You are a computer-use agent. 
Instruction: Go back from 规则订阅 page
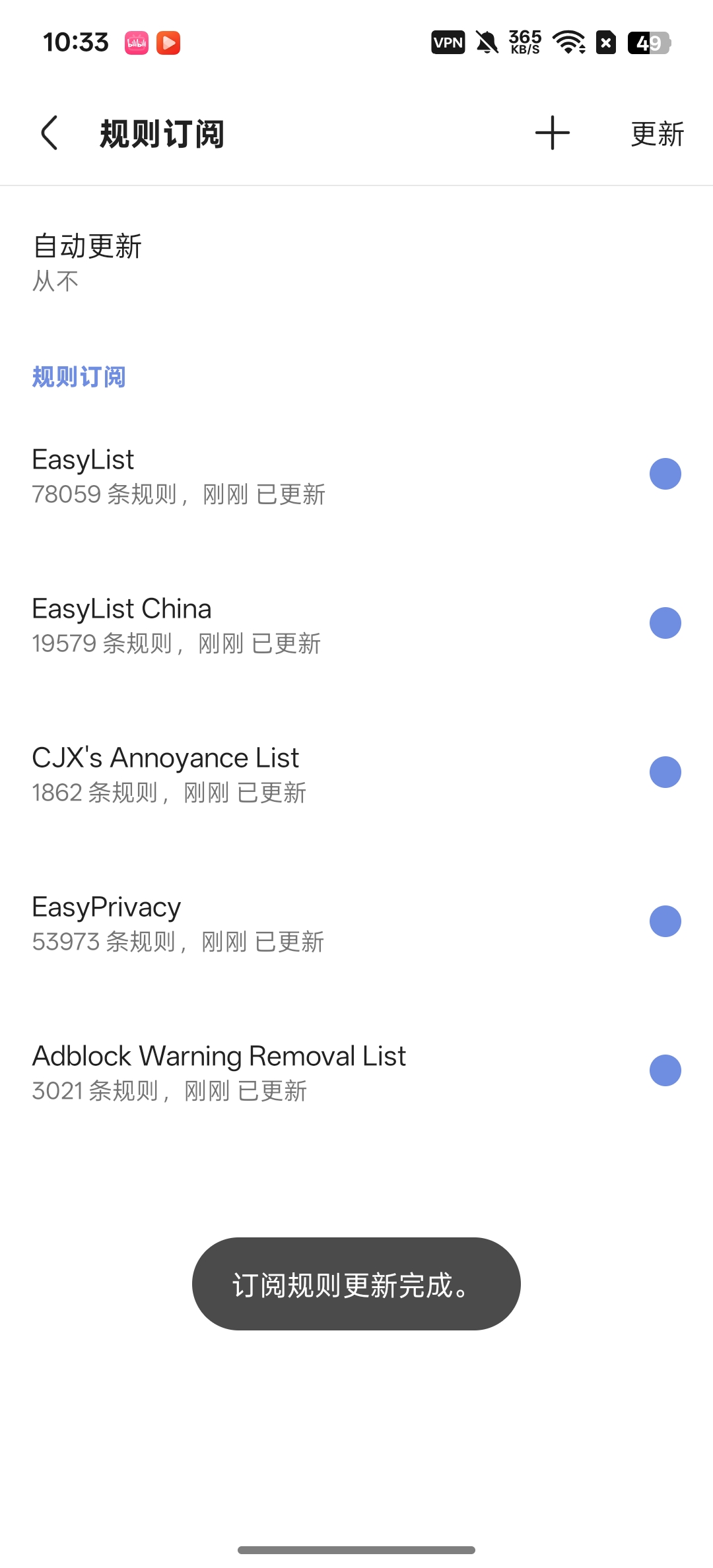click(x=50, y=133)
